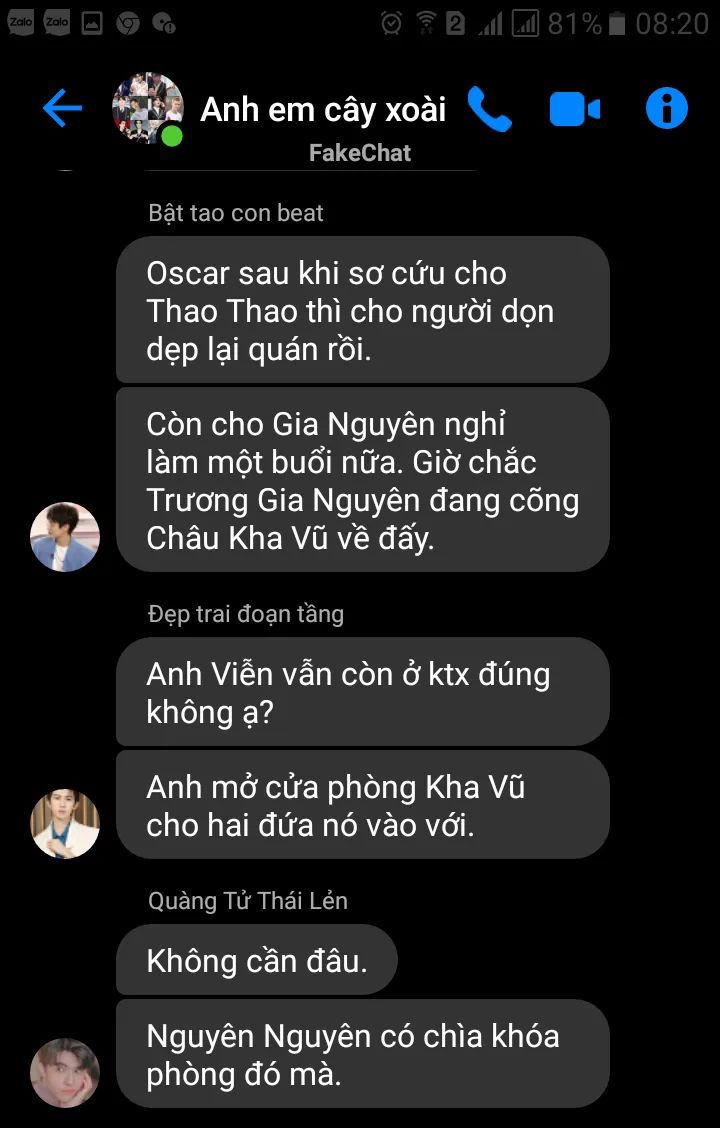
Task: Open the conversation info icon
Action: (666, 108)
